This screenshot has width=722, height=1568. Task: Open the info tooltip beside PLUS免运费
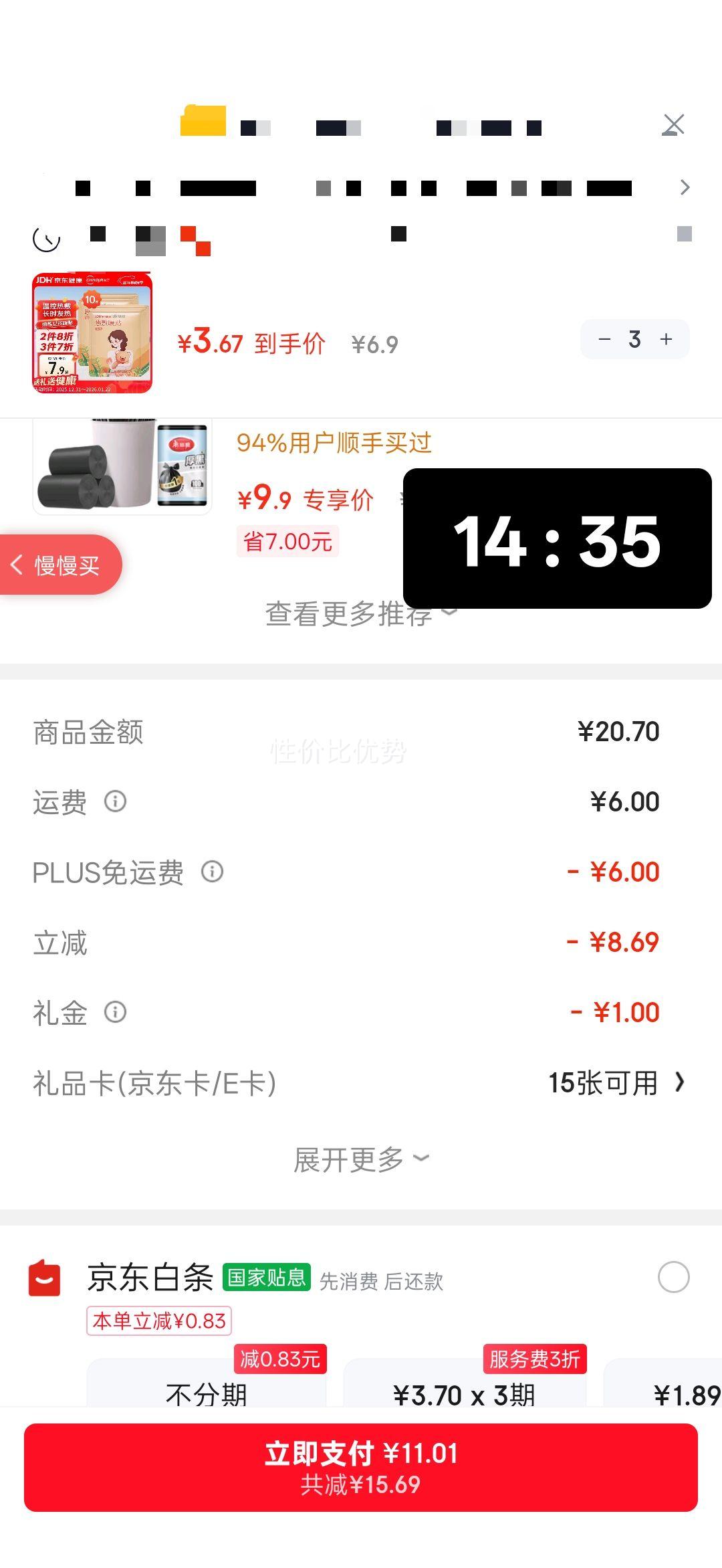coord(213,872)
